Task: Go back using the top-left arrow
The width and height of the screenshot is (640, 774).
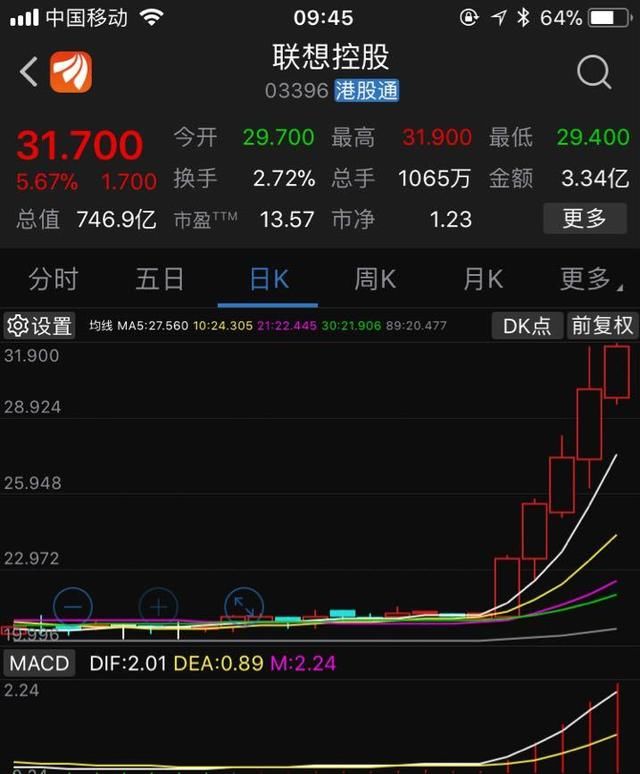Action: coord(29,71)
